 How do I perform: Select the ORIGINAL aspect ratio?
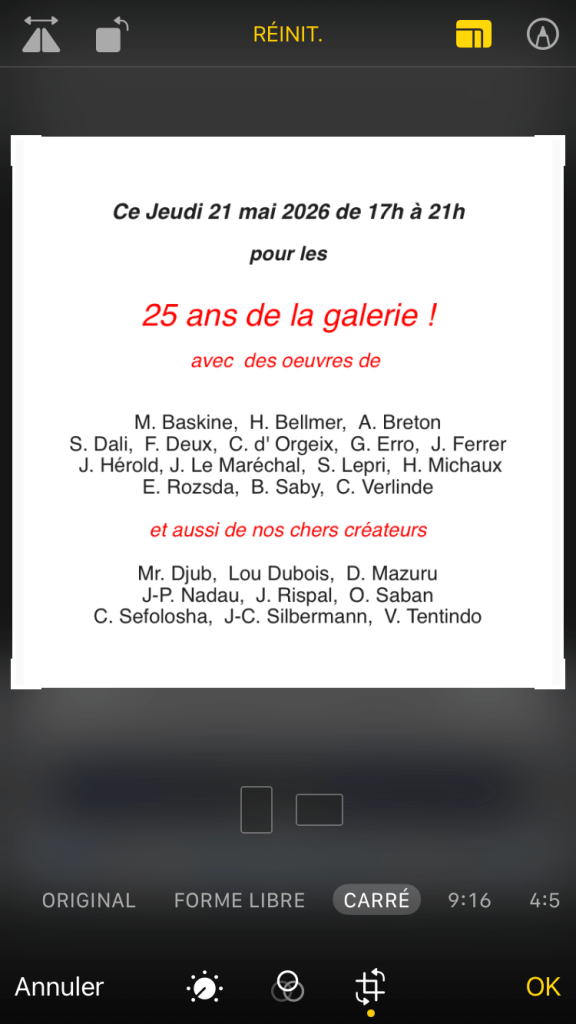pyautogui.click(x=89, y=901)
